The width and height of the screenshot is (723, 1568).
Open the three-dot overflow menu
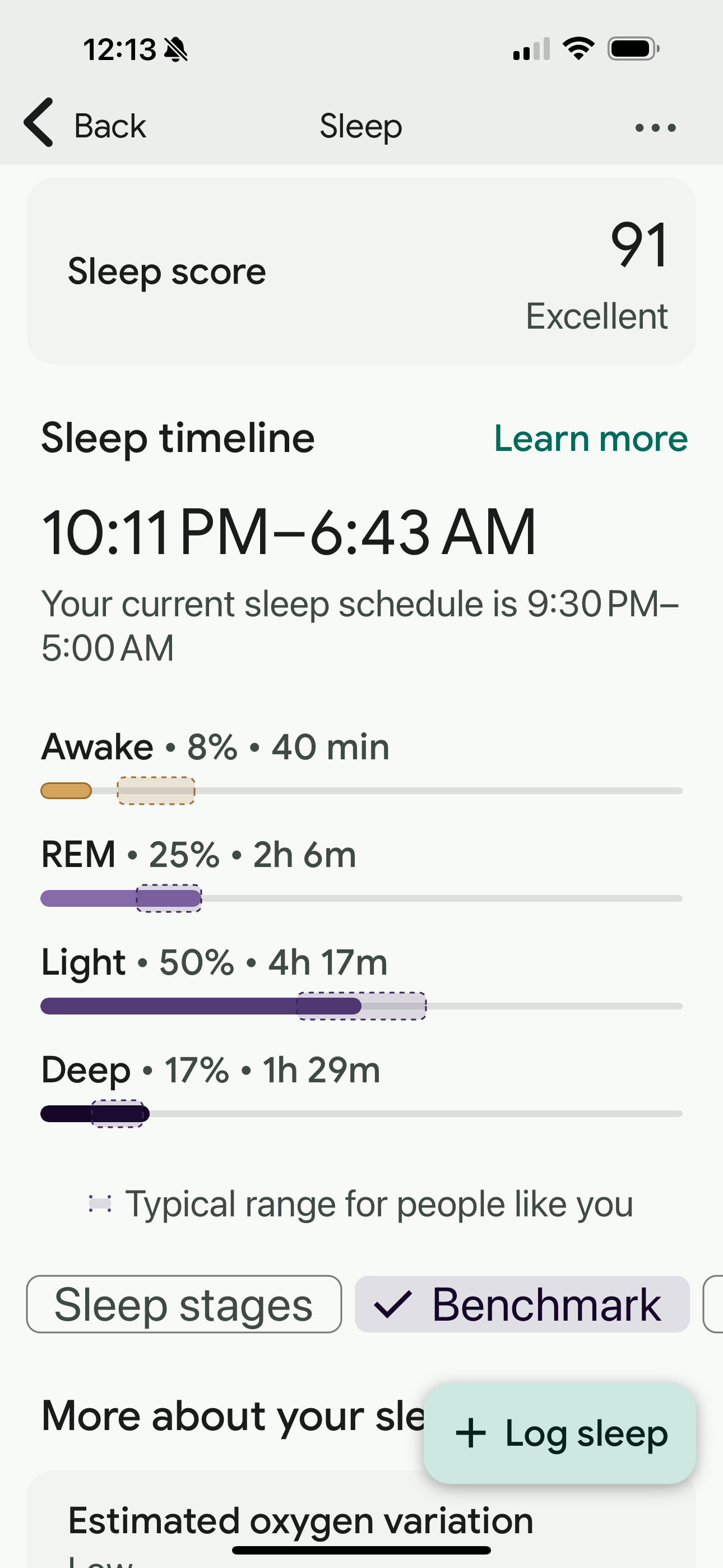point(655,127)
